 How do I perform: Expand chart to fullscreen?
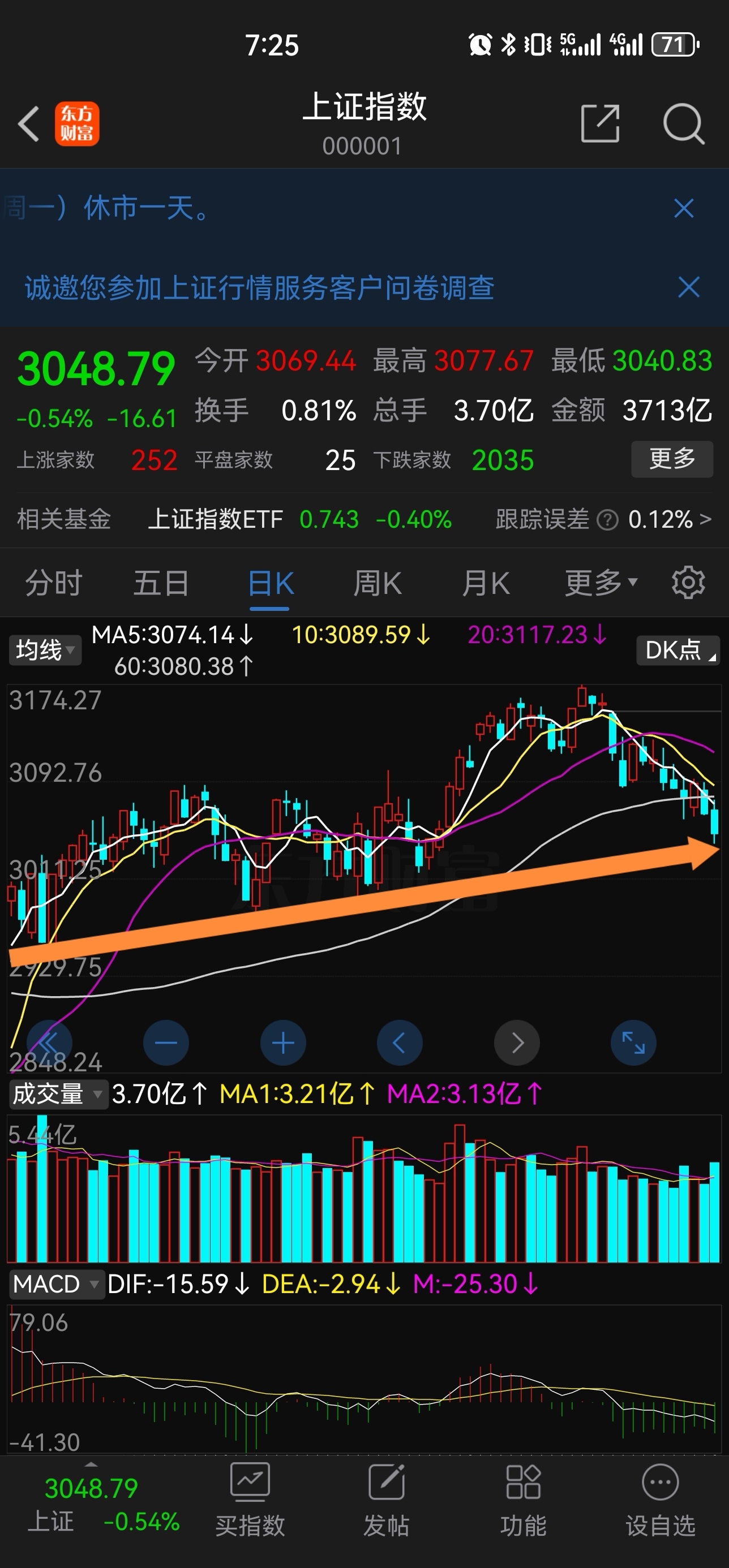633,1043
